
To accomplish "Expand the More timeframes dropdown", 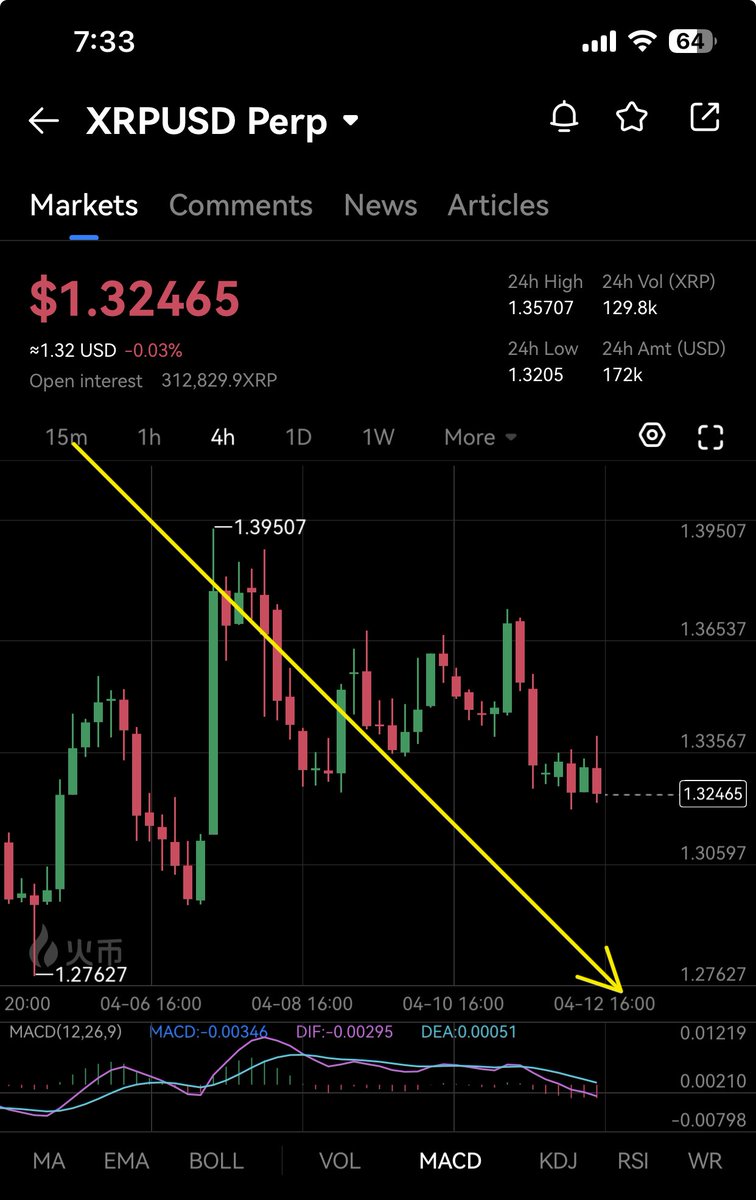I will pos(480,437).
